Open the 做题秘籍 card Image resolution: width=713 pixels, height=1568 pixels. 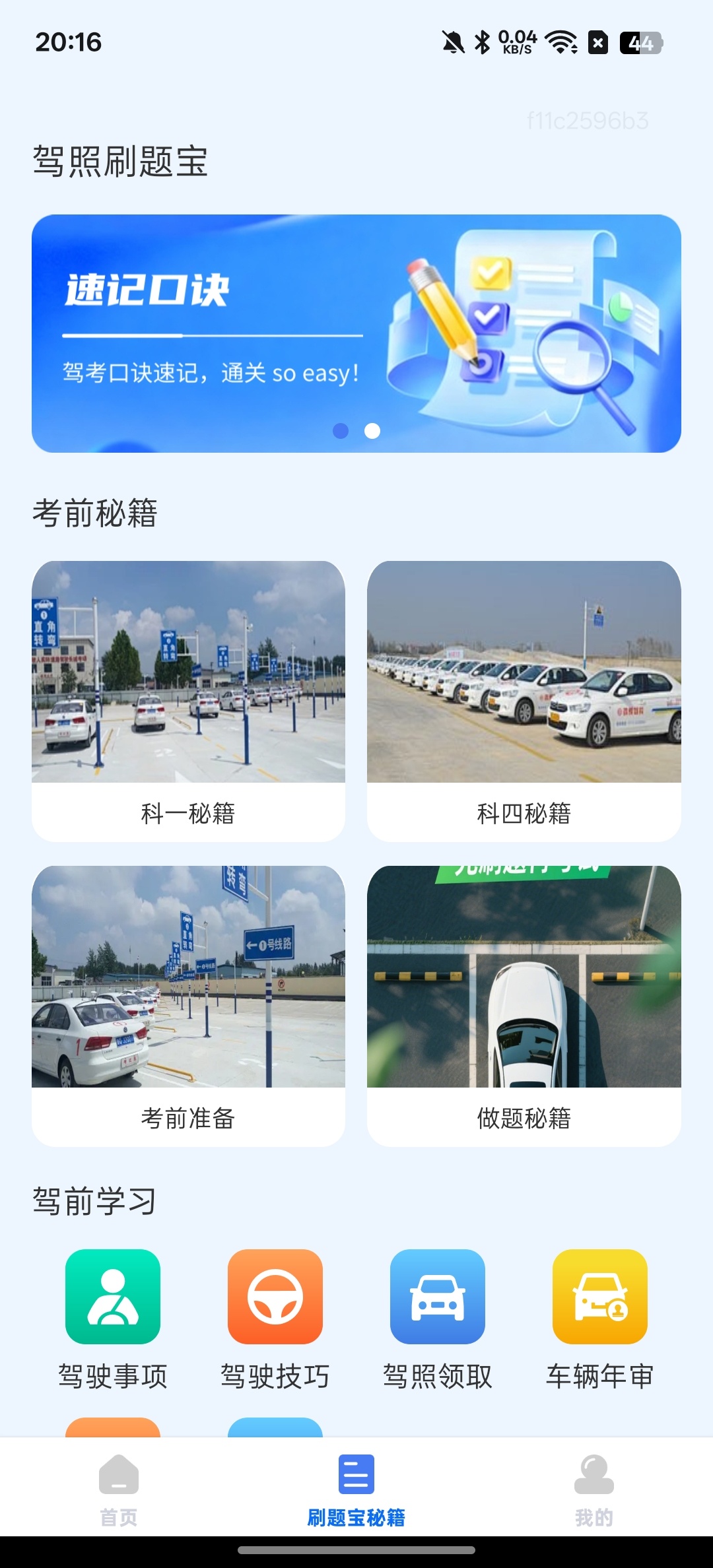524,1006
